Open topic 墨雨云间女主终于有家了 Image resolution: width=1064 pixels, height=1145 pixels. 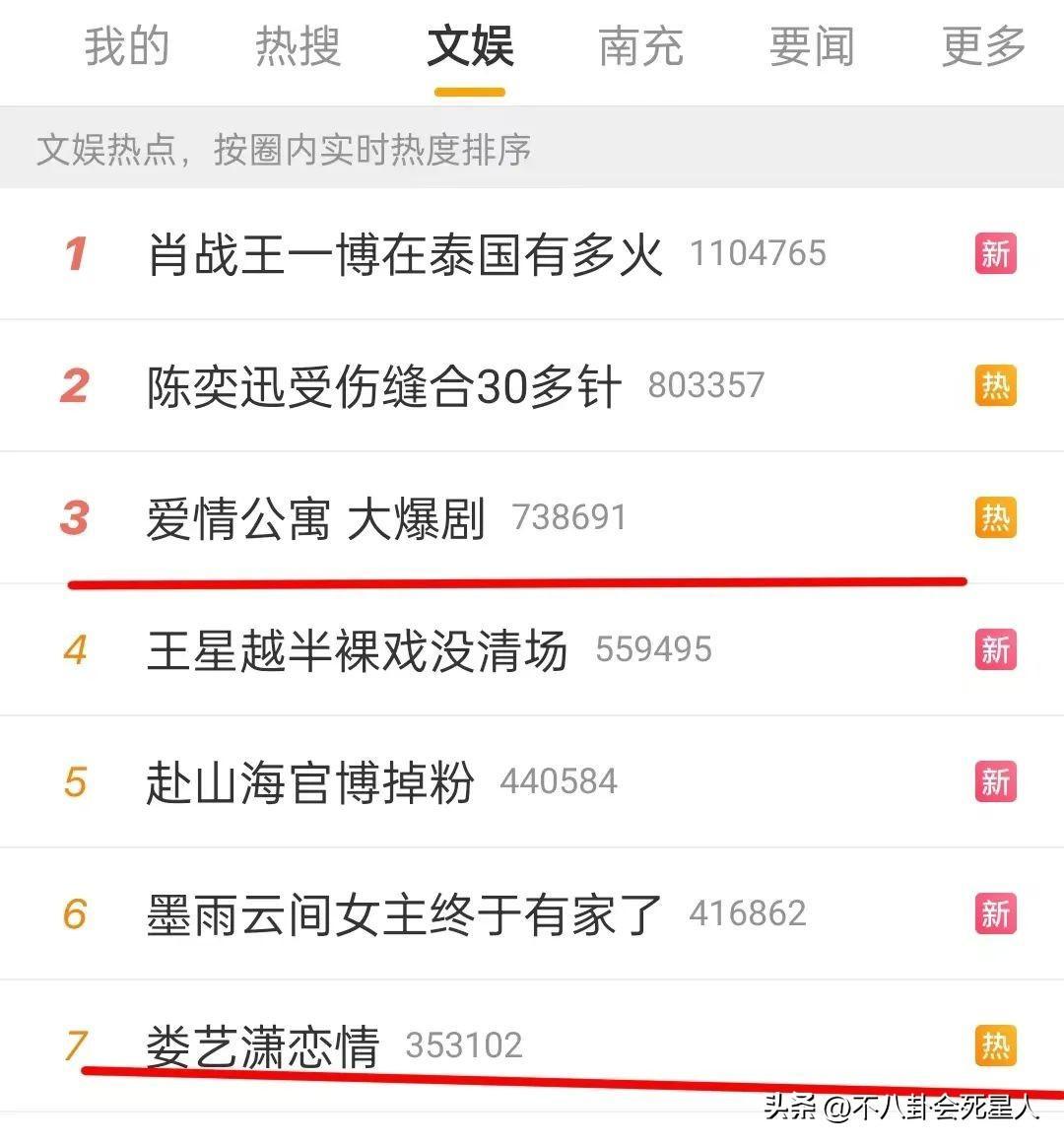click(404, 914)
